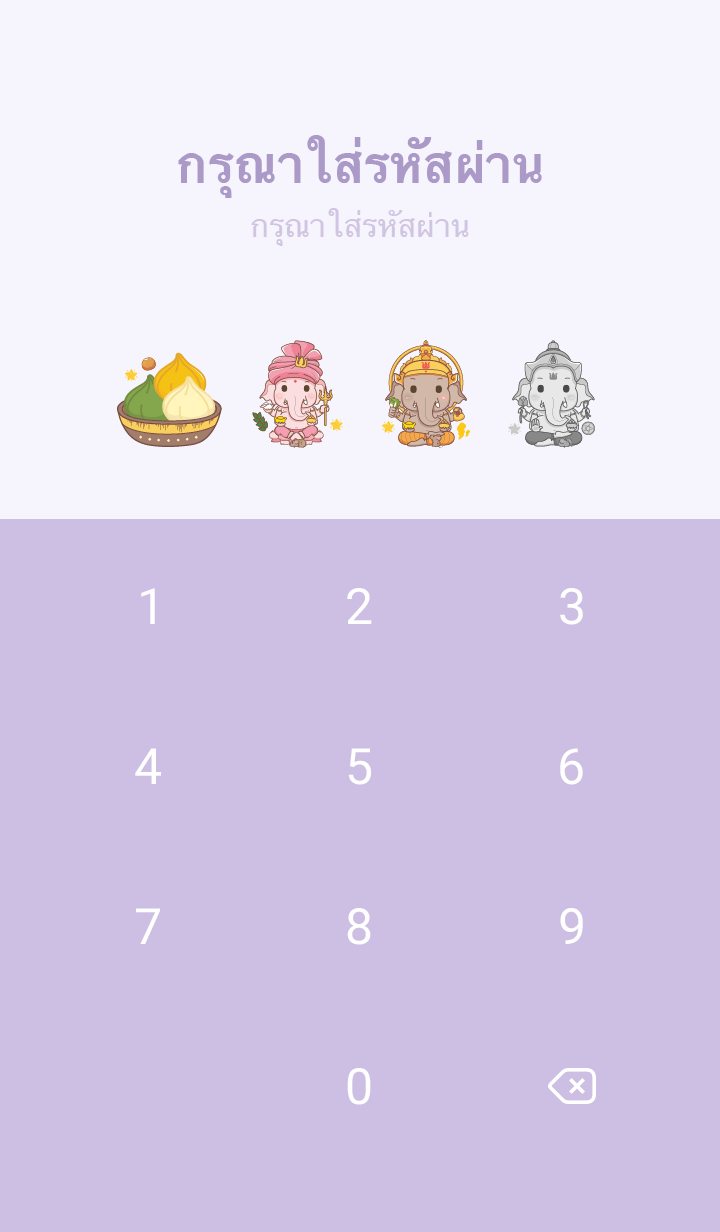Tap digit 5 on the passcode pad
This screenshot has width=720, height=1232.
[359, 767]
